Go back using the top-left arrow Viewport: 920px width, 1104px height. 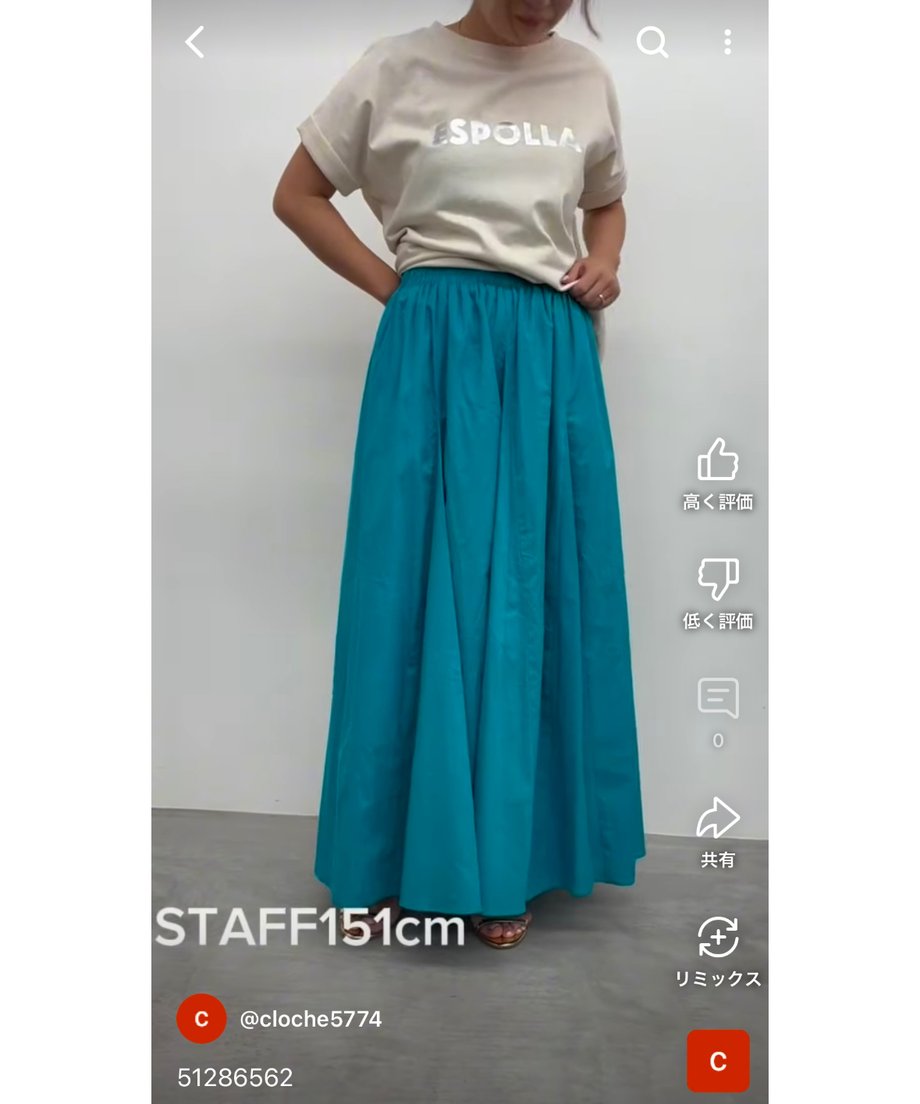point(195,42)
